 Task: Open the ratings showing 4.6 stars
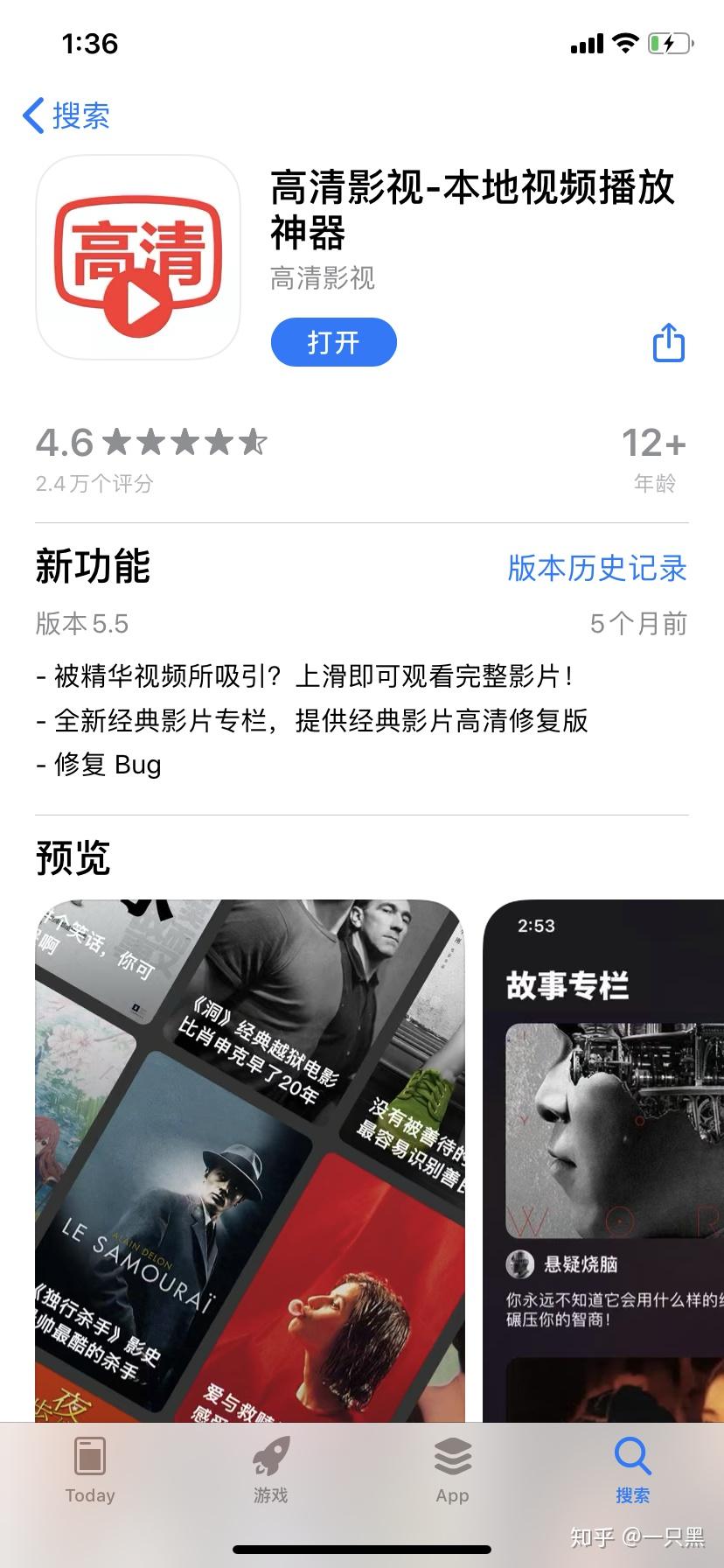tap(150, 457)
